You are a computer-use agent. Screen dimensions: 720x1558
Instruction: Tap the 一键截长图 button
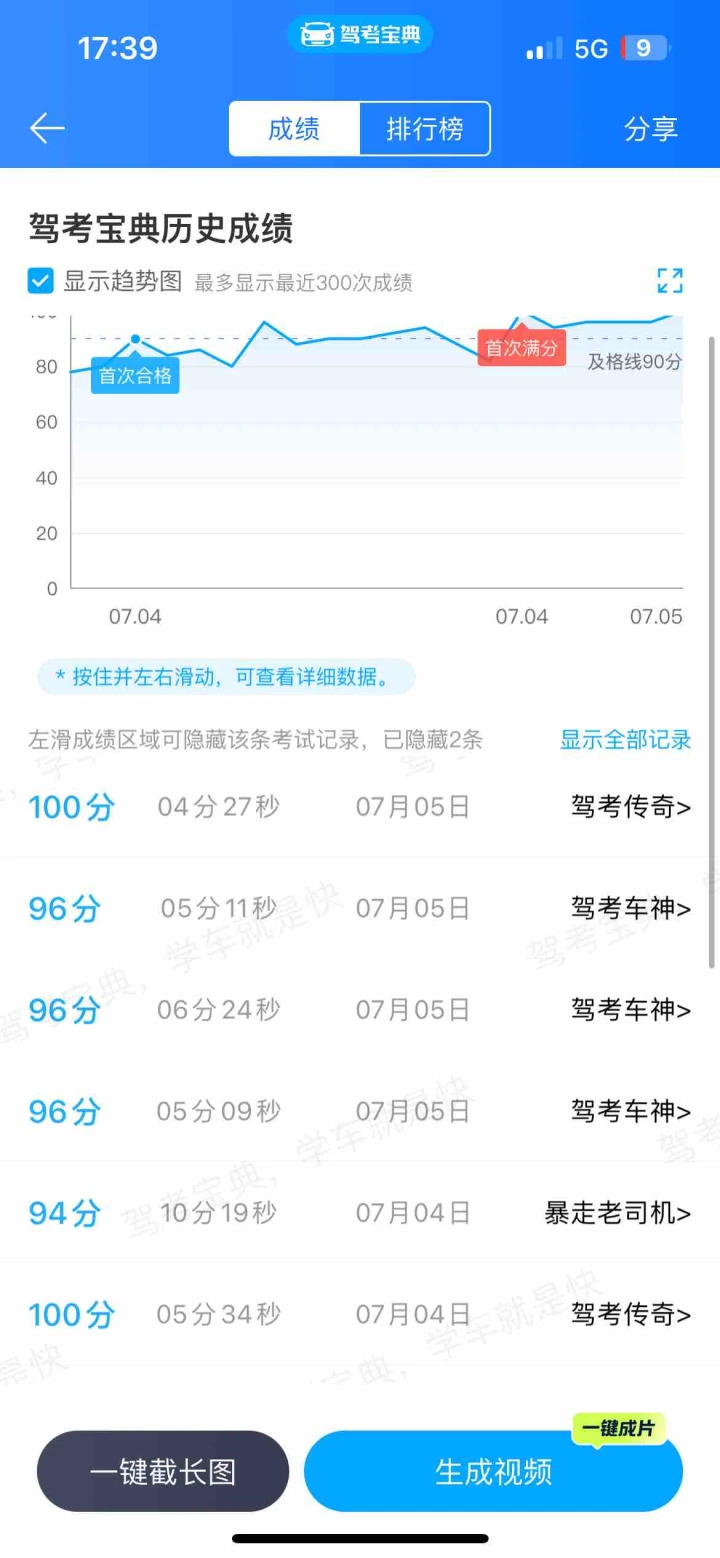[x=163, y=1471]
